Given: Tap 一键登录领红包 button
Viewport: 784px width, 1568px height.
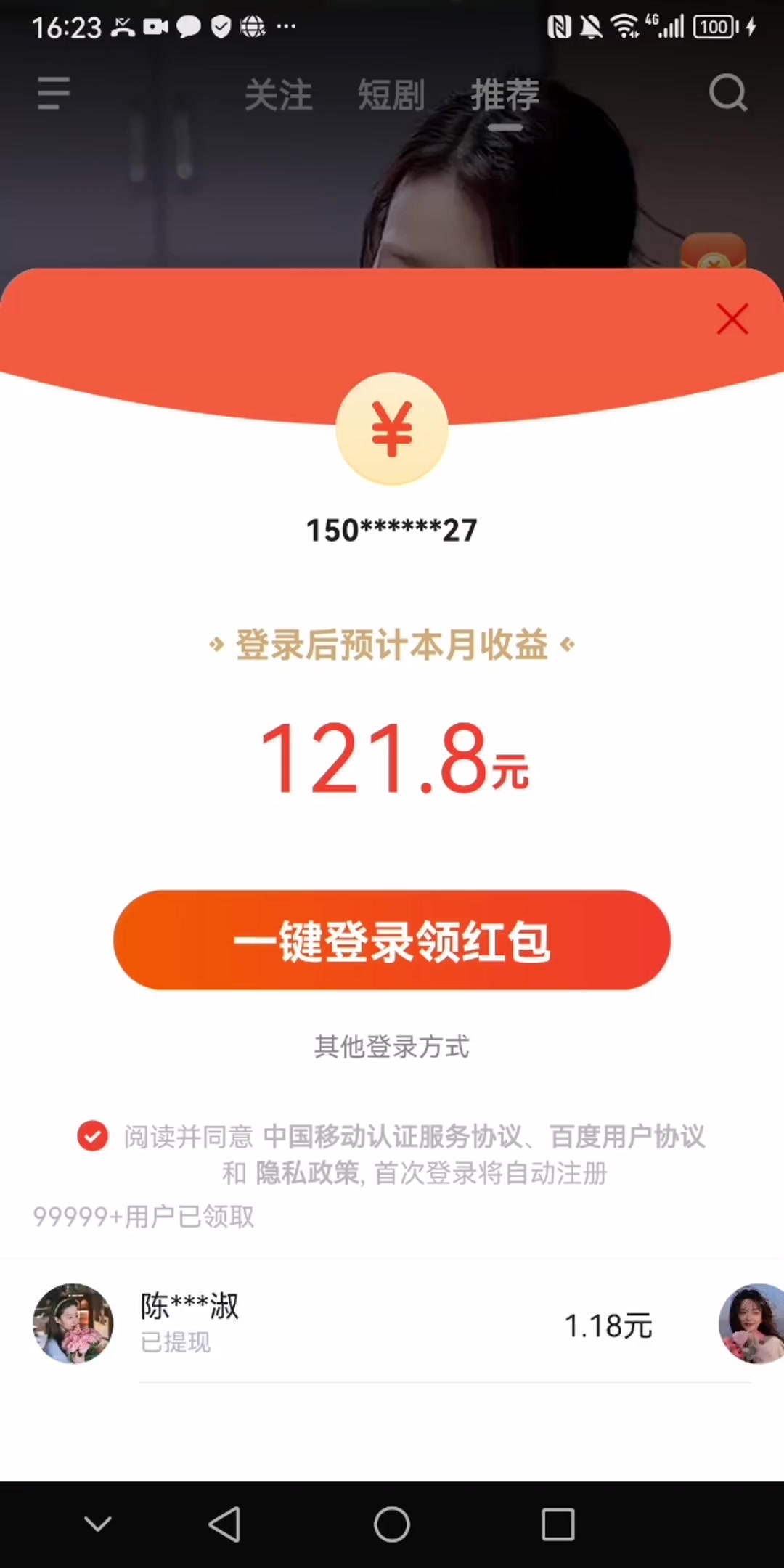Looking at the screenshot, I should tap(392, 941).
